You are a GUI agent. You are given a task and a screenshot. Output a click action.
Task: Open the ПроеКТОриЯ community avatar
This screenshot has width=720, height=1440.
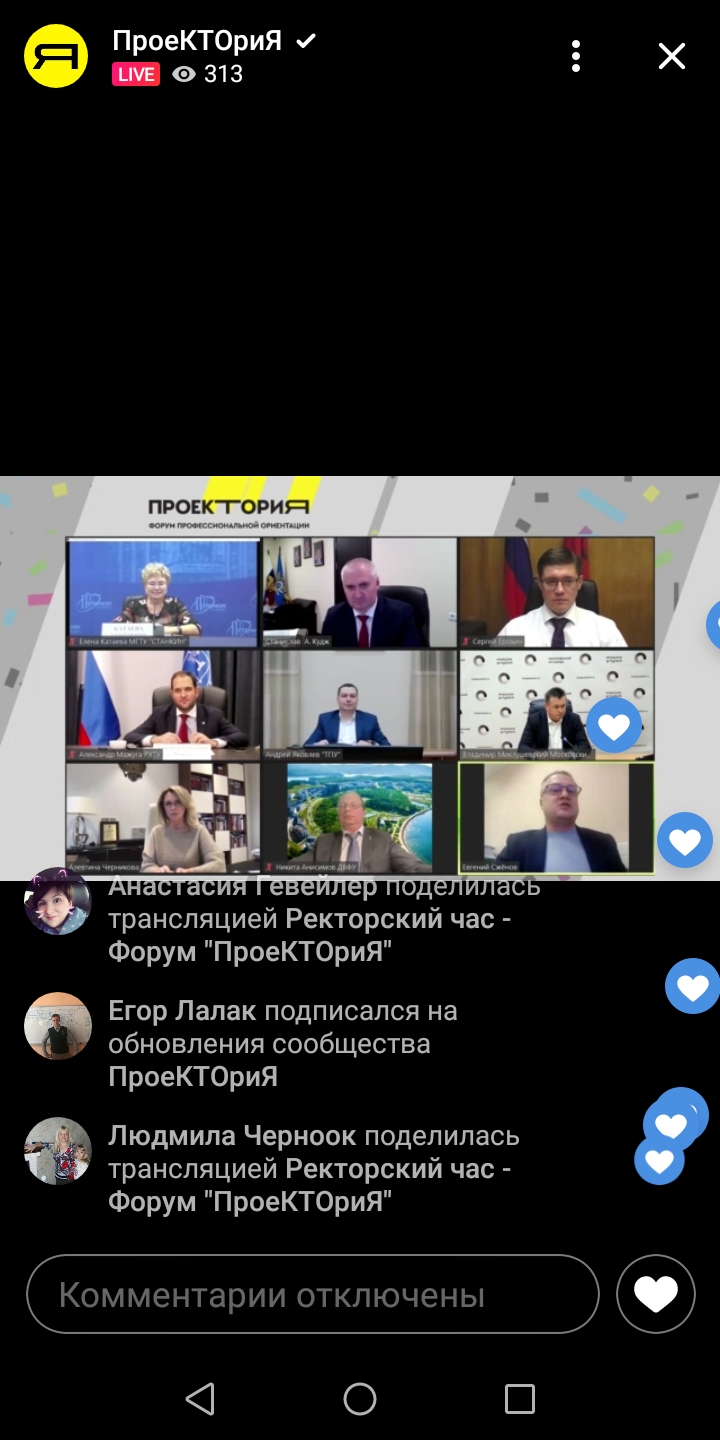point(56,56)
